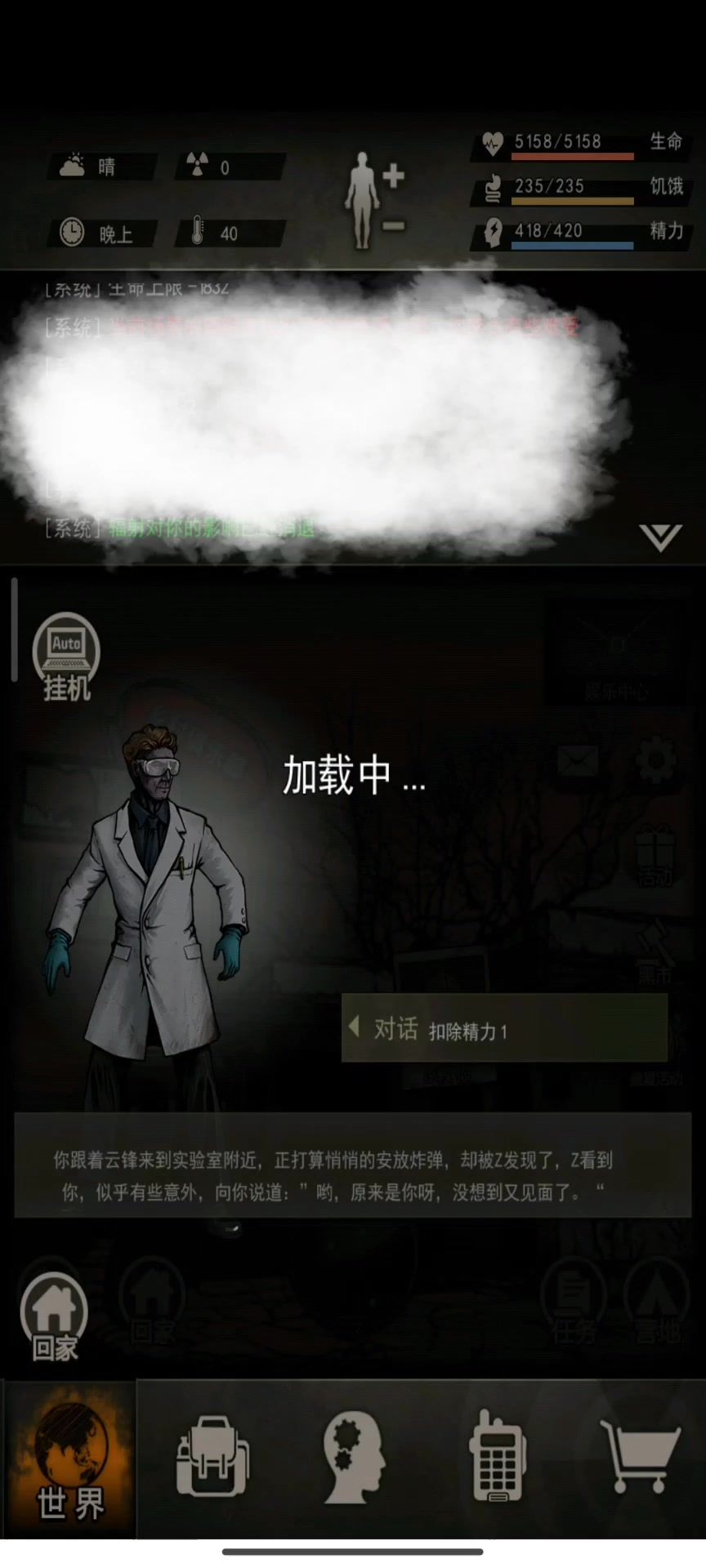Open the shopping cart store tab
Viewport: 706px width, 1568px height.
639,1458
